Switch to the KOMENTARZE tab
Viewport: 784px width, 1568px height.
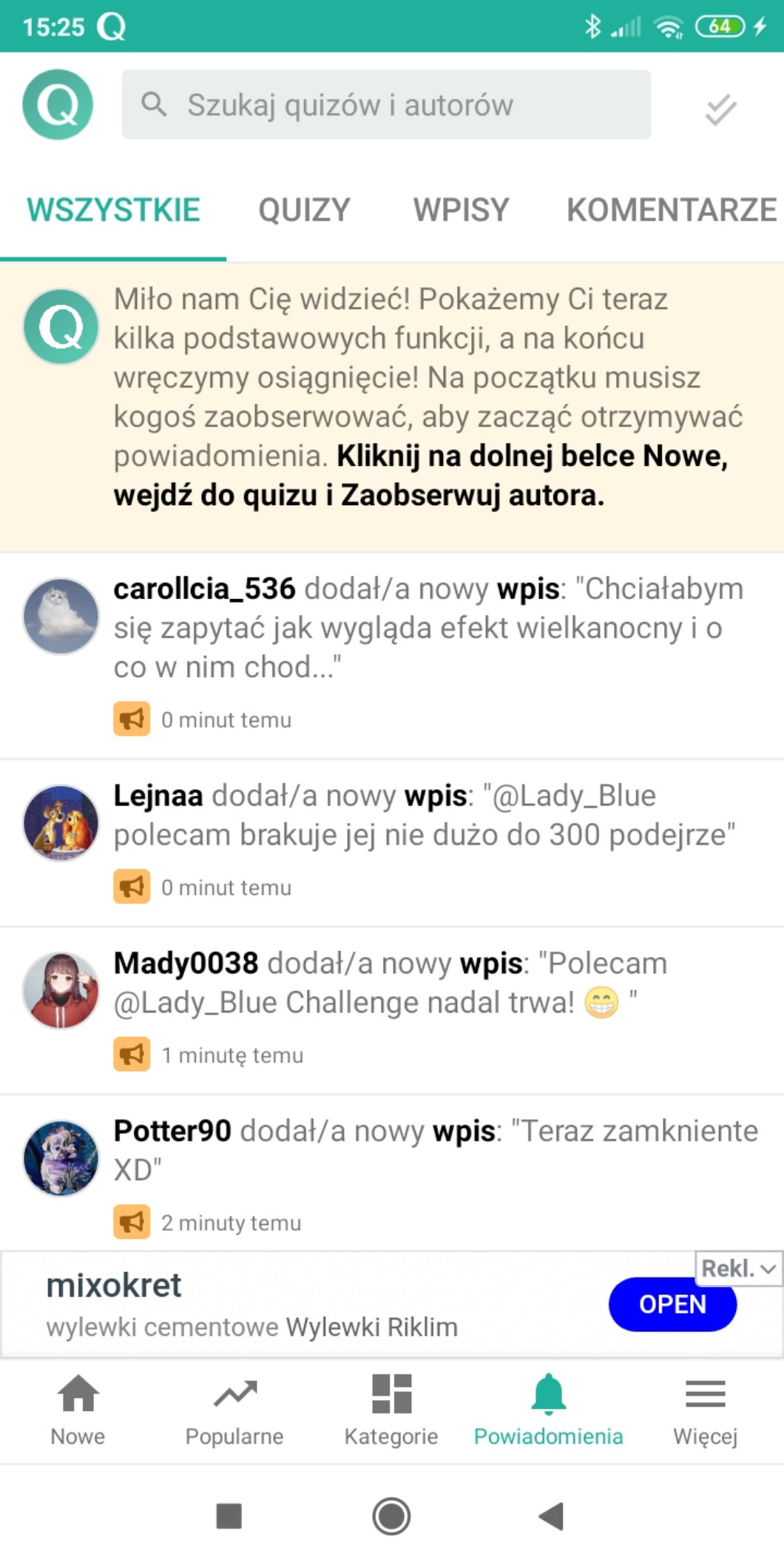[x=671, y=210]
